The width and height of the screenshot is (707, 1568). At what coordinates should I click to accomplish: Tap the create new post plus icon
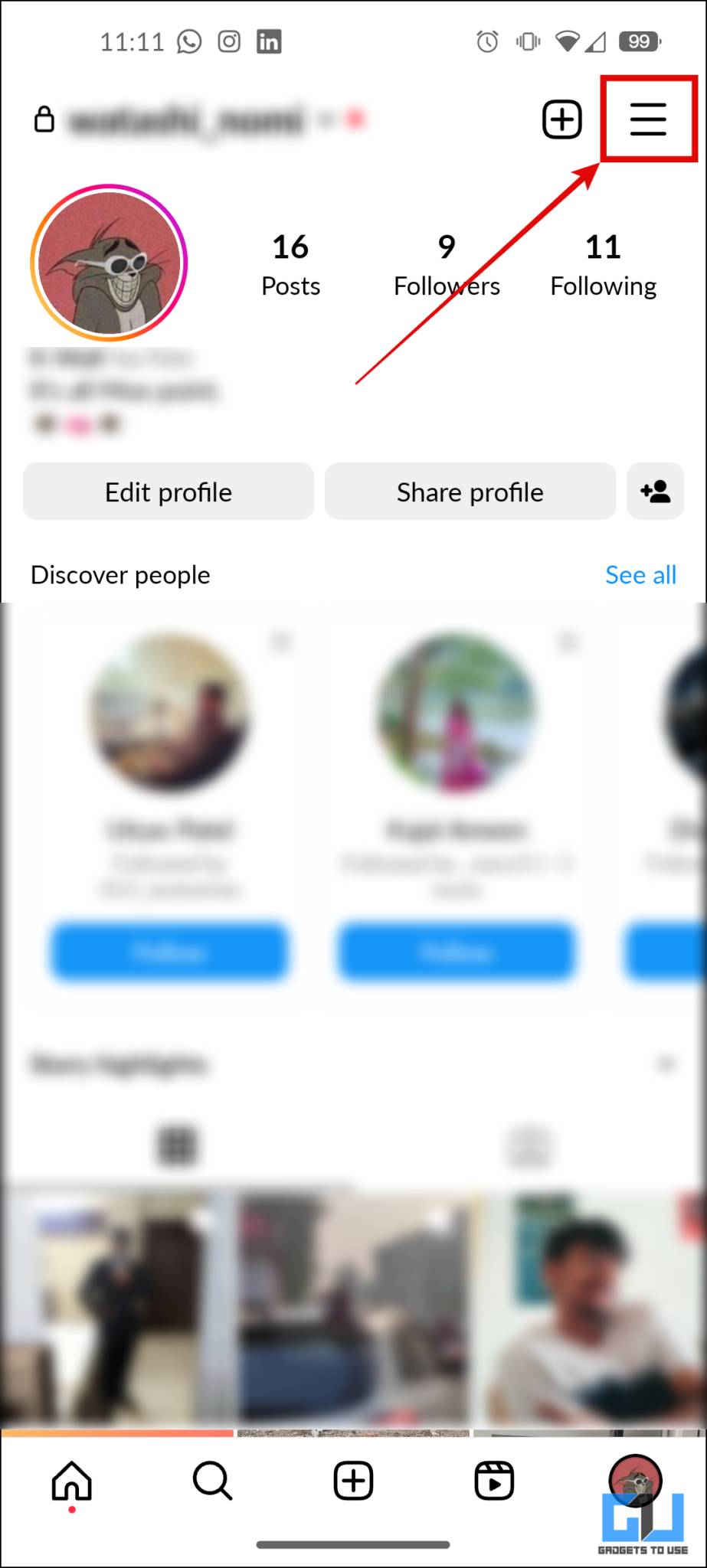coord(562,119)
